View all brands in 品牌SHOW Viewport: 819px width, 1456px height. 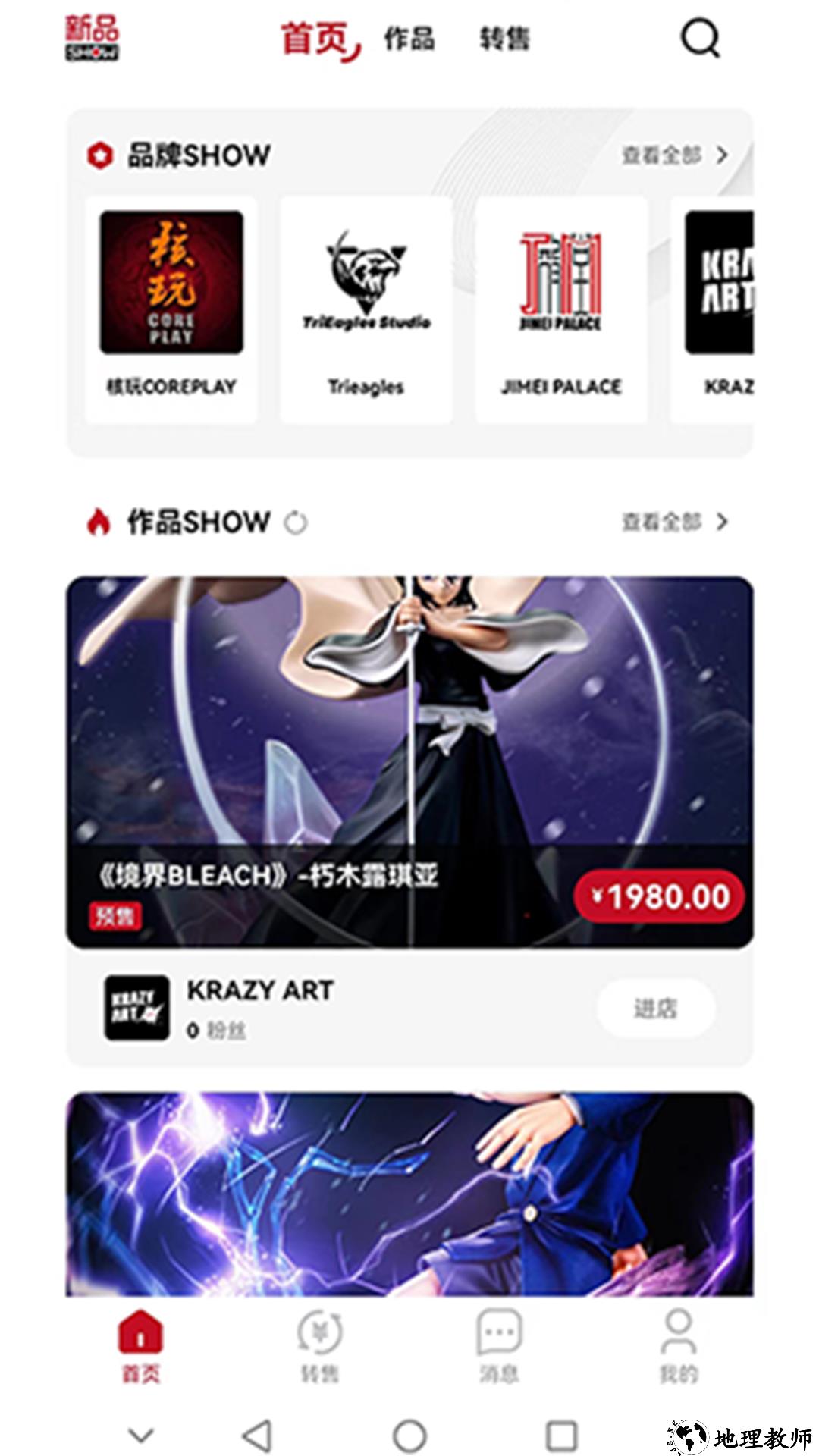pyautogui.click(x=674, y=155)
